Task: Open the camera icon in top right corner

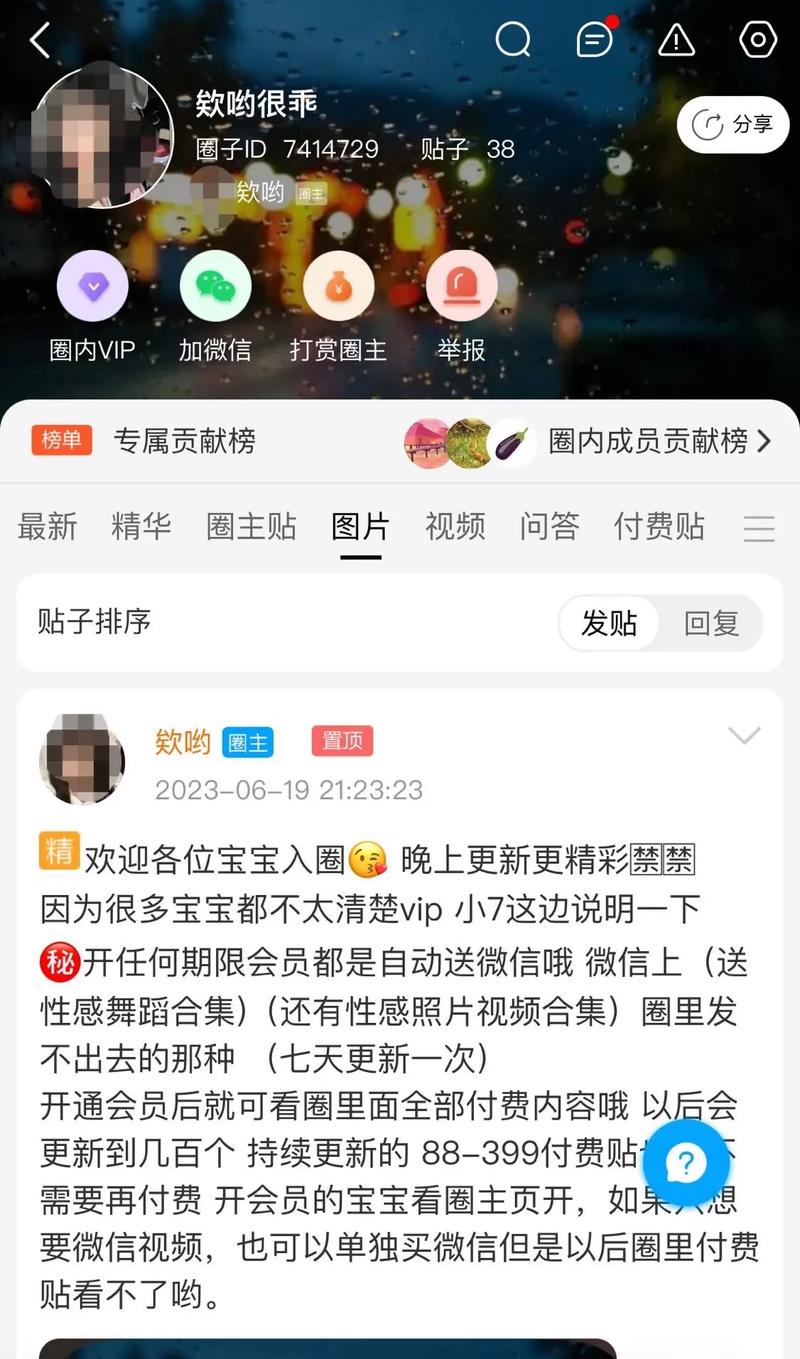Action: pyautogui.click(x=758, y=40)
